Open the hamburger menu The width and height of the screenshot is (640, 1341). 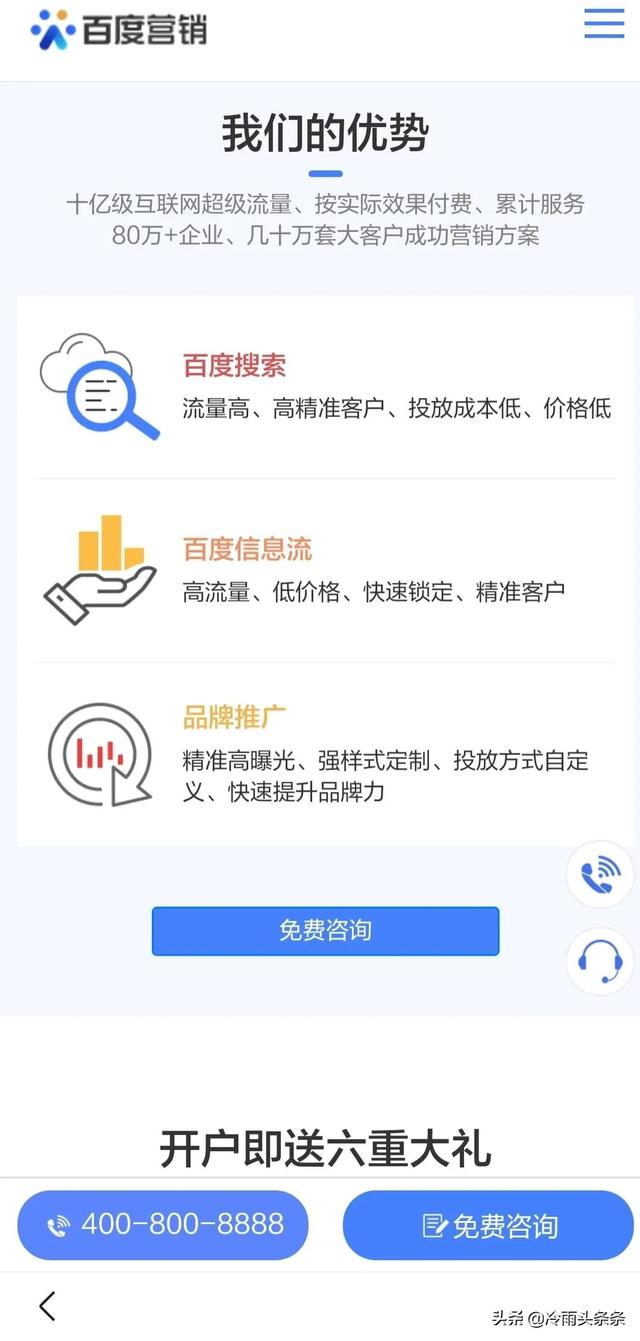pyautogui.click(x=604, y=23)
